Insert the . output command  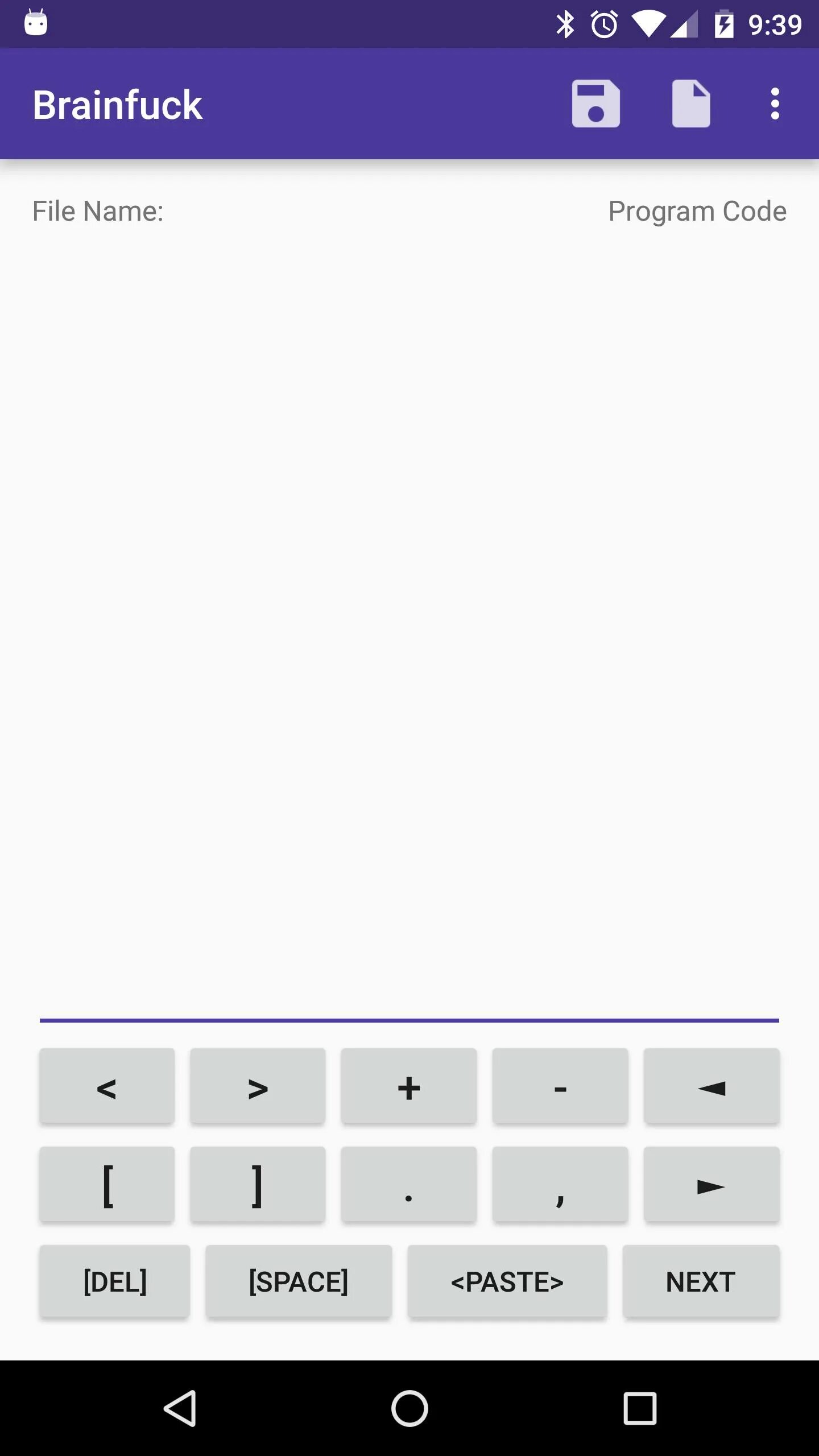pyautogui.click(x=409, y=1185)
